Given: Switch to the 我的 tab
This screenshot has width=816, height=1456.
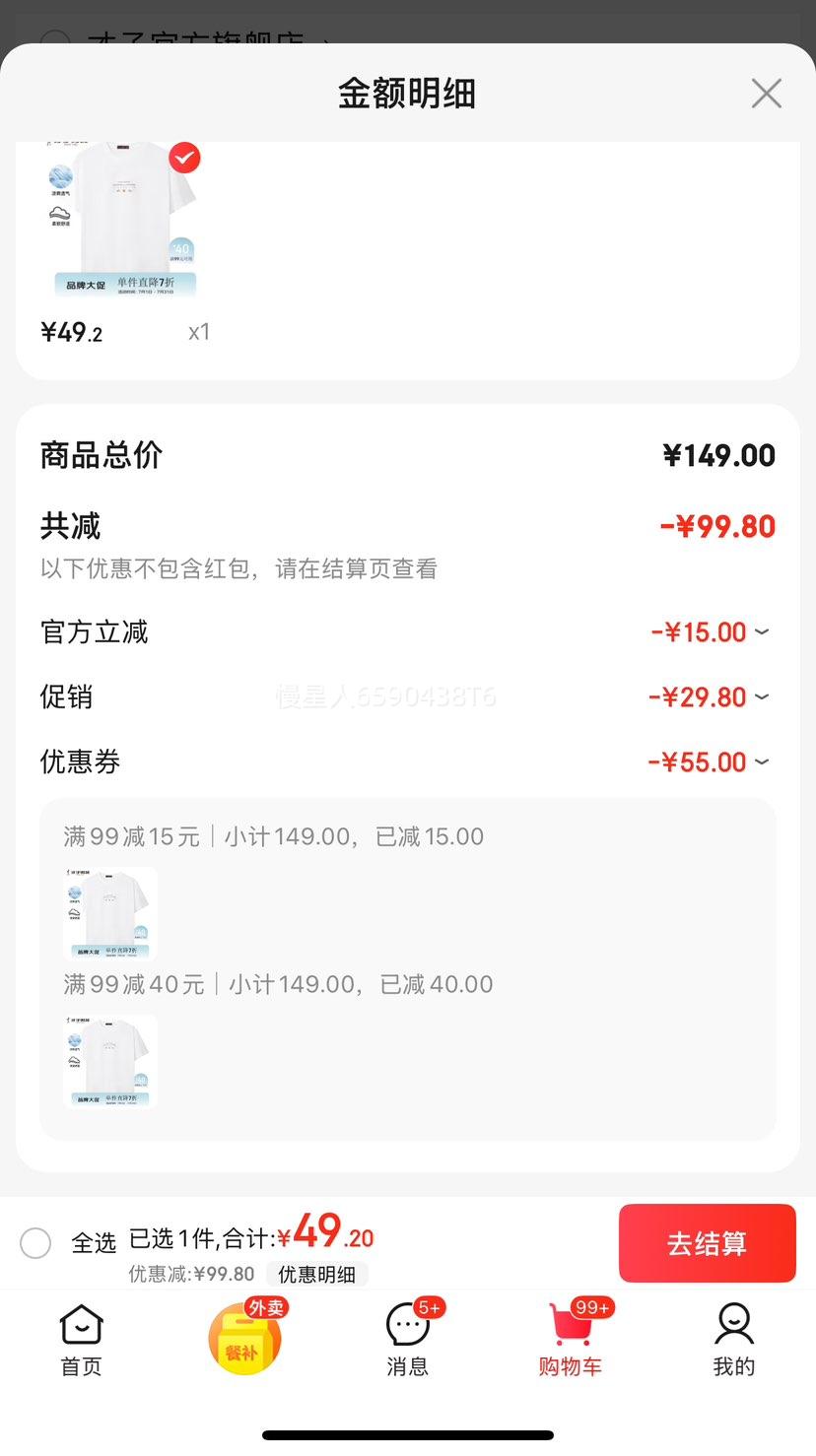Looking at the screenshot, I should point(734,1340).
